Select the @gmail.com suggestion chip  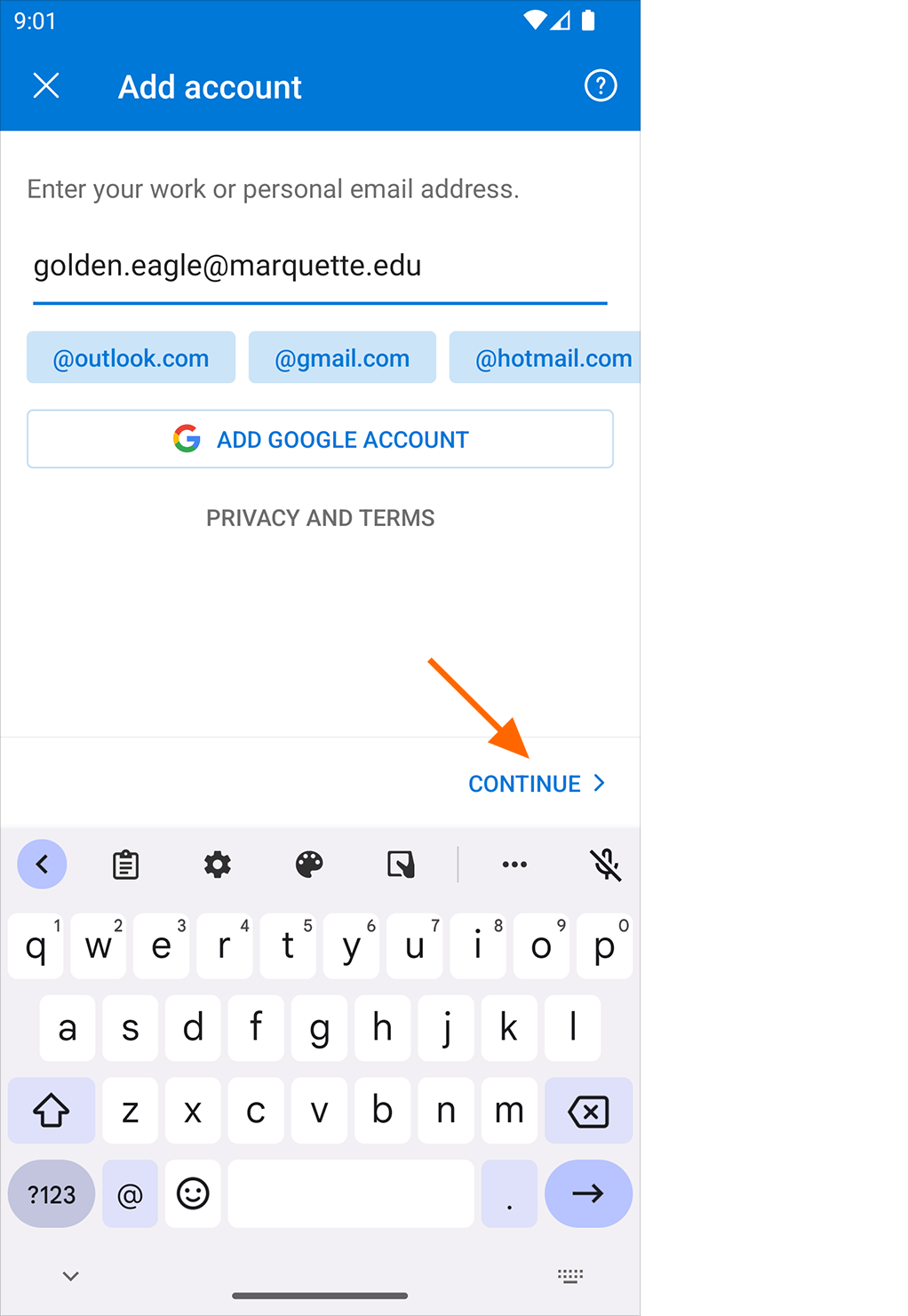[342, 358]
